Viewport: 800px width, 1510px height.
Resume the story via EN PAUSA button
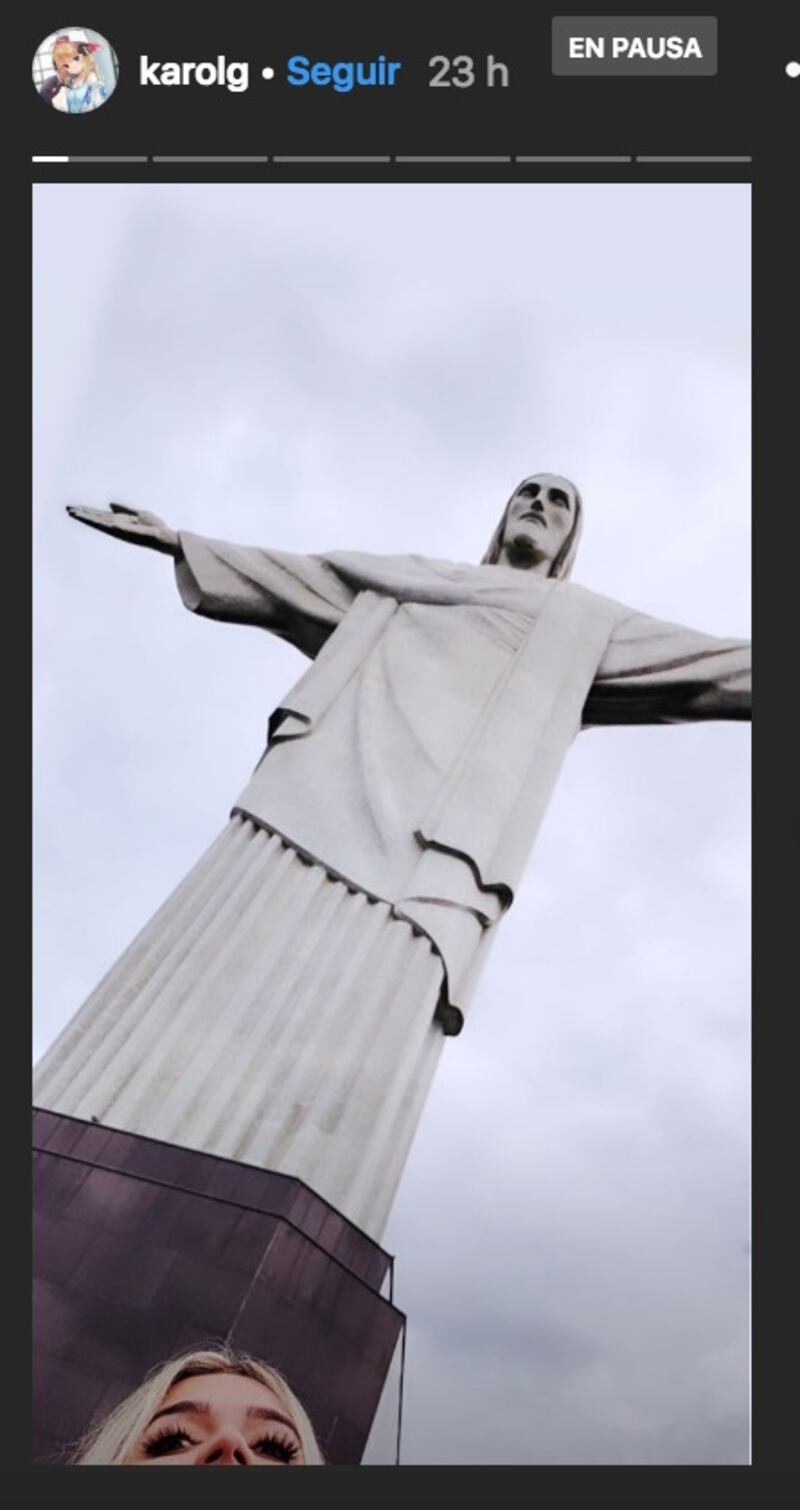634,47
